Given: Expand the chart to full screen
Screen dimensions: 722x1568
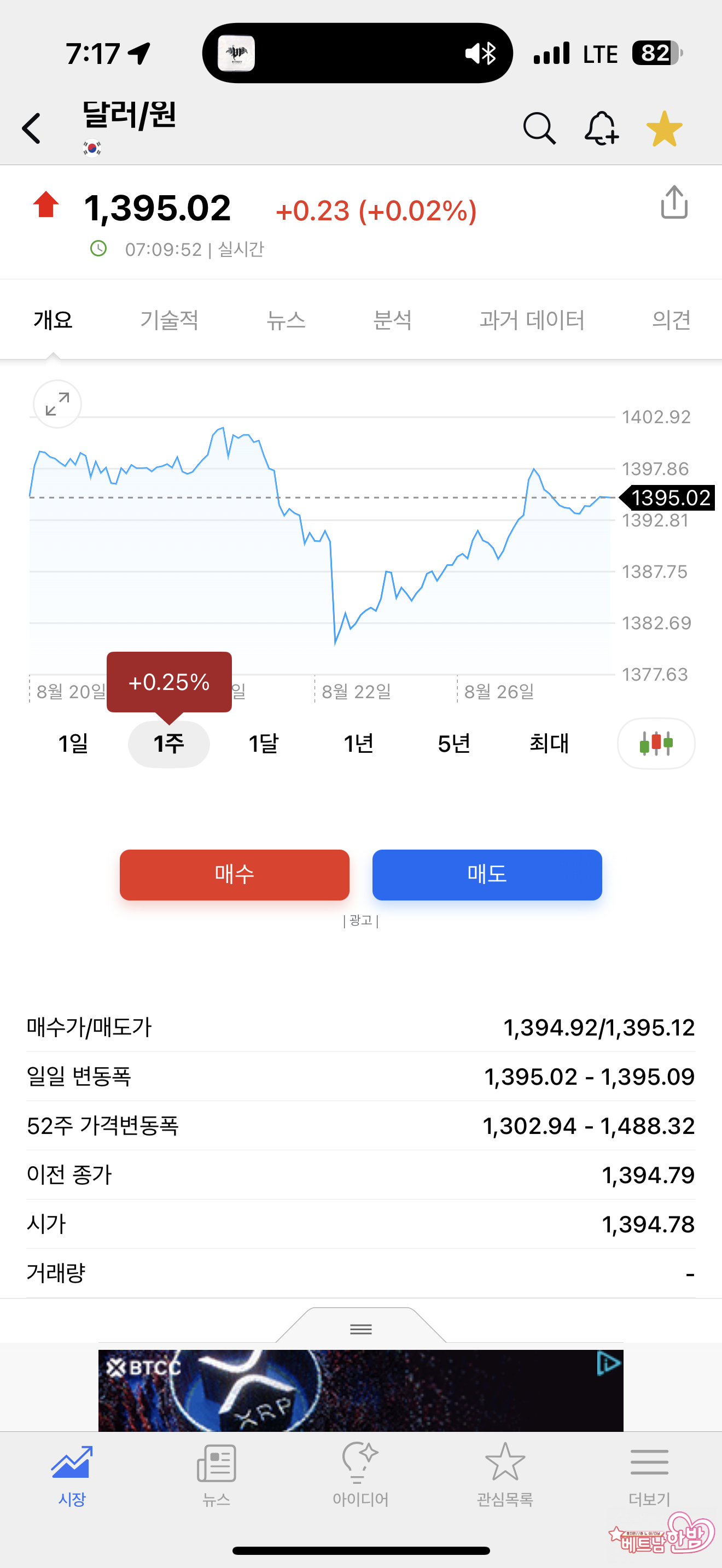Looking at the screenshot, I should (57, 404).
